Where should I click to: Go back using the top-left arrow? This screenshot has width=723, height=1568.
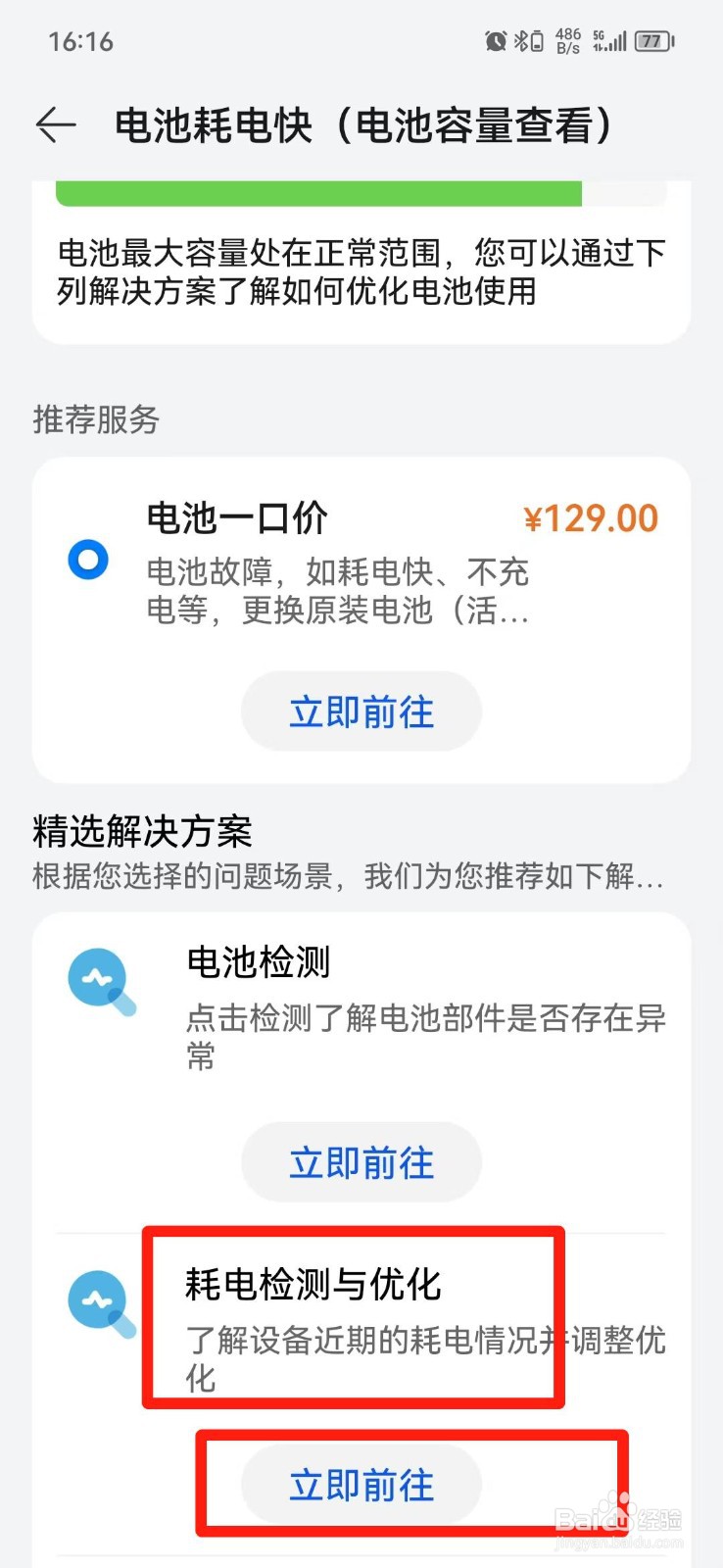56,125
